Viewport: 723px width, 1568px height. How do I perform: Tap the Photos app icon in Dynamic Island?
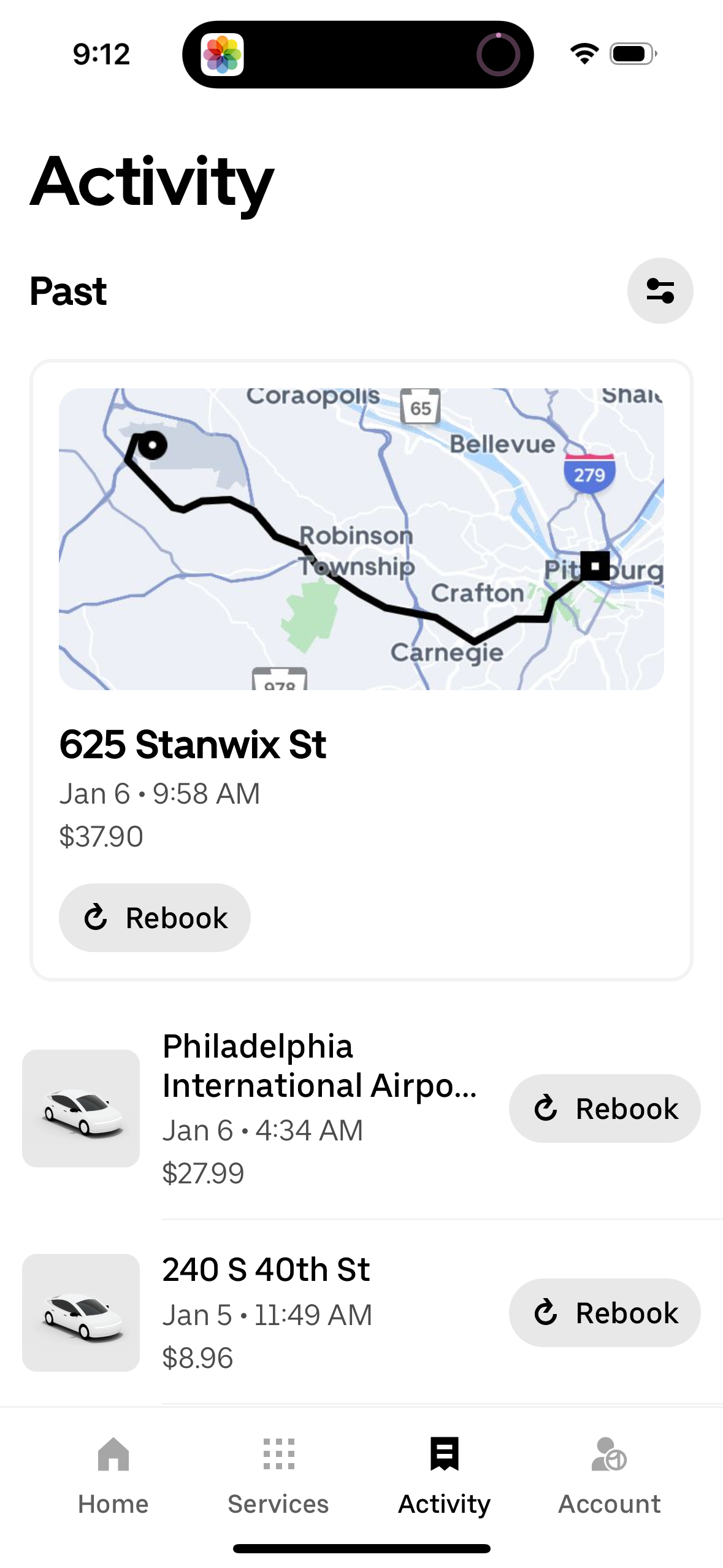point(224,55)
